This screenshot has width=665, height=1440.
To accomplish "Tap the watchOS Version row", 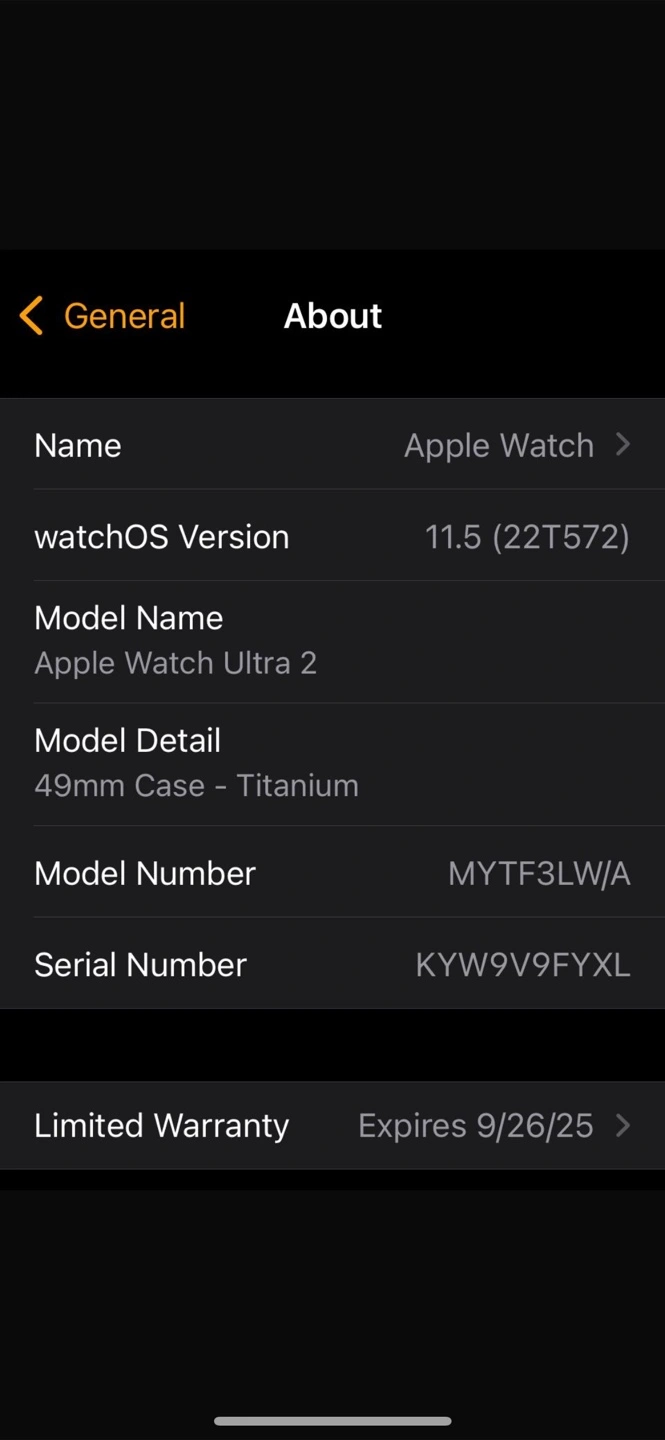I will [332, 536].
